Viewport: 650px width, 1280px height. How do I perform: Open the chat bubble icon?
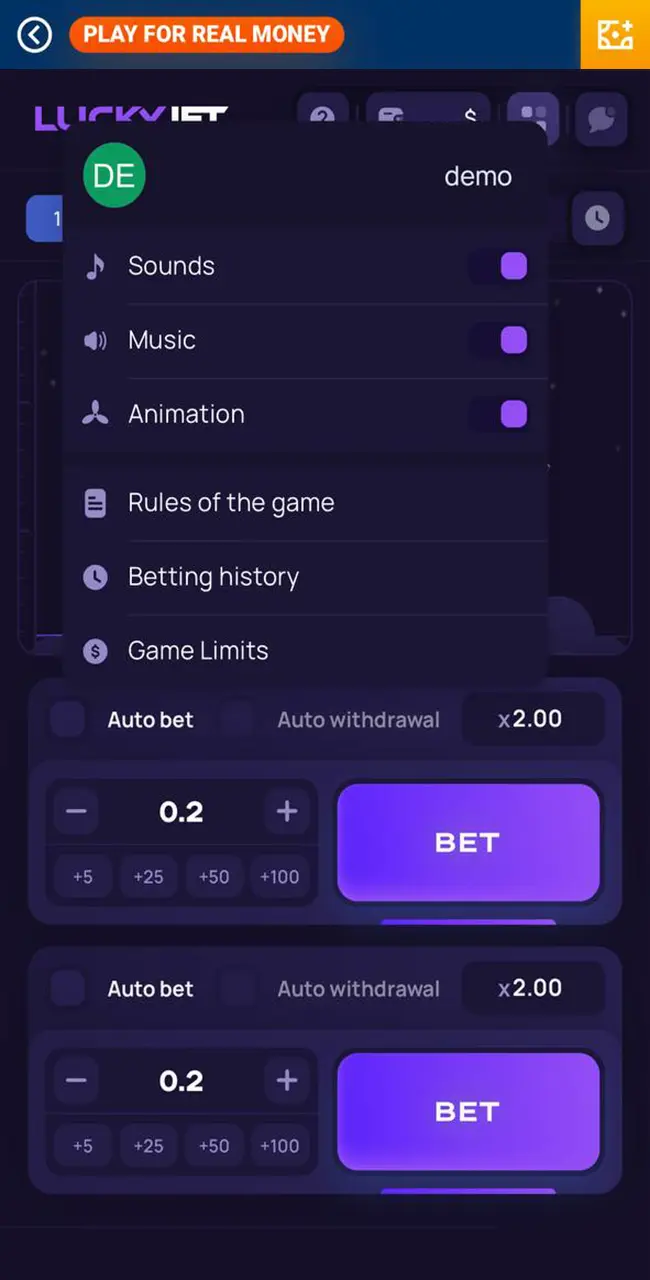[601, 120]
